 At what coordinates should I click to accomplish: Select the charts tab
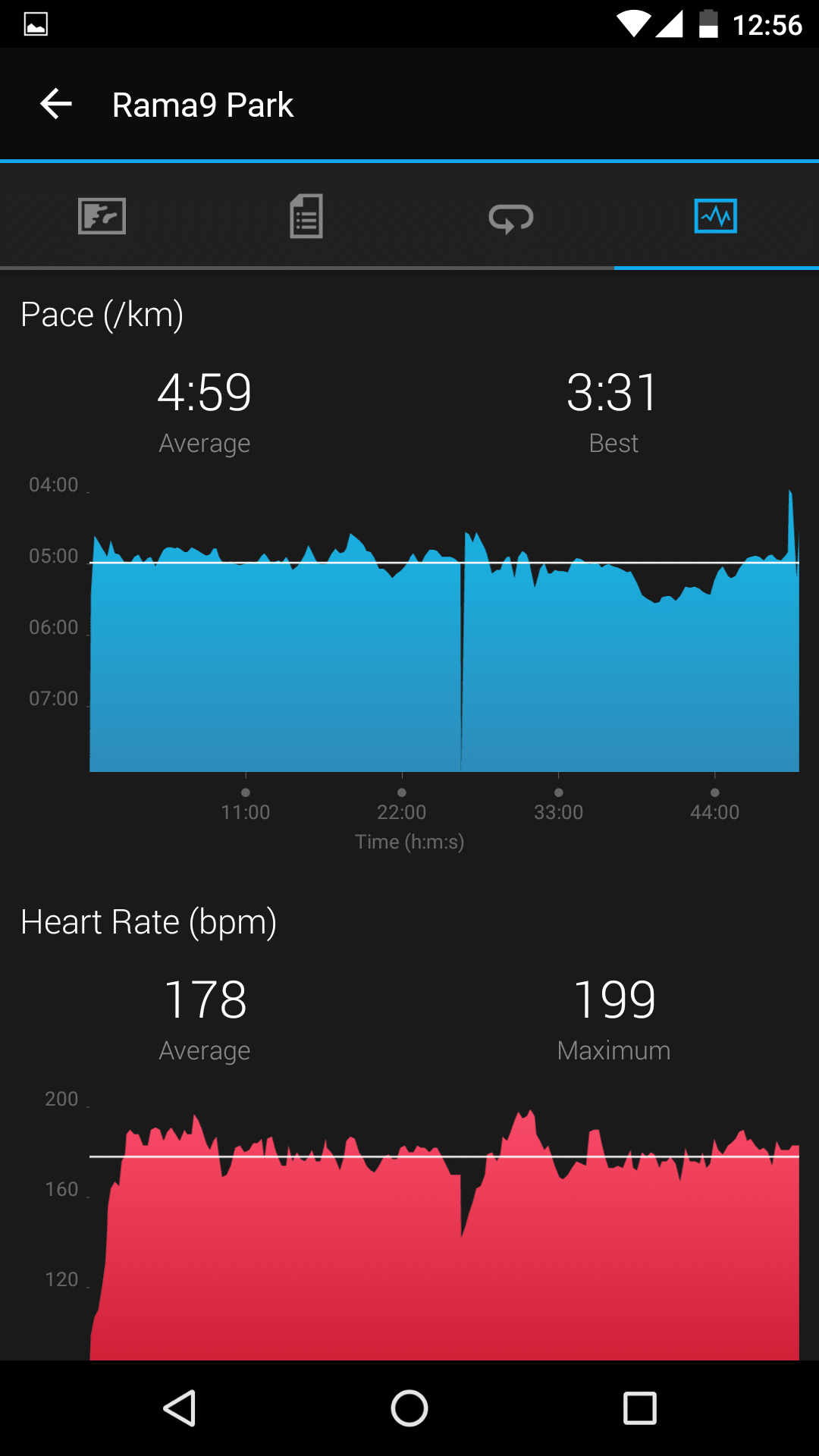[x=716, y=216]
